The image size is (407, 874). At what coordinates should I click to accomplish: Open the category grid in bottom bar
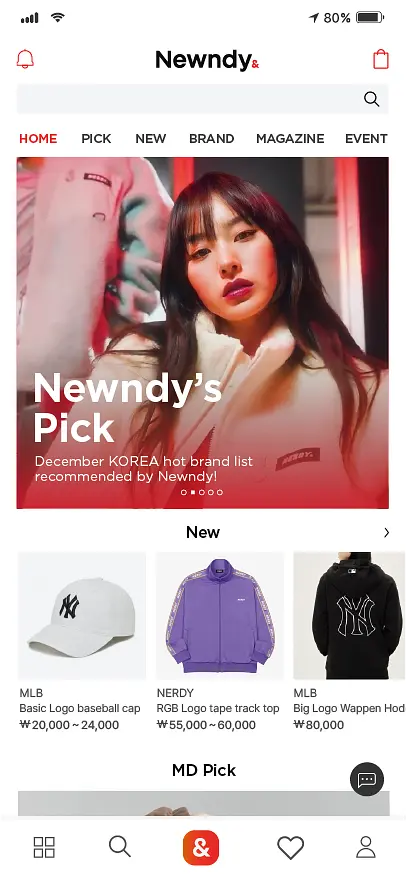click(44, 847)
